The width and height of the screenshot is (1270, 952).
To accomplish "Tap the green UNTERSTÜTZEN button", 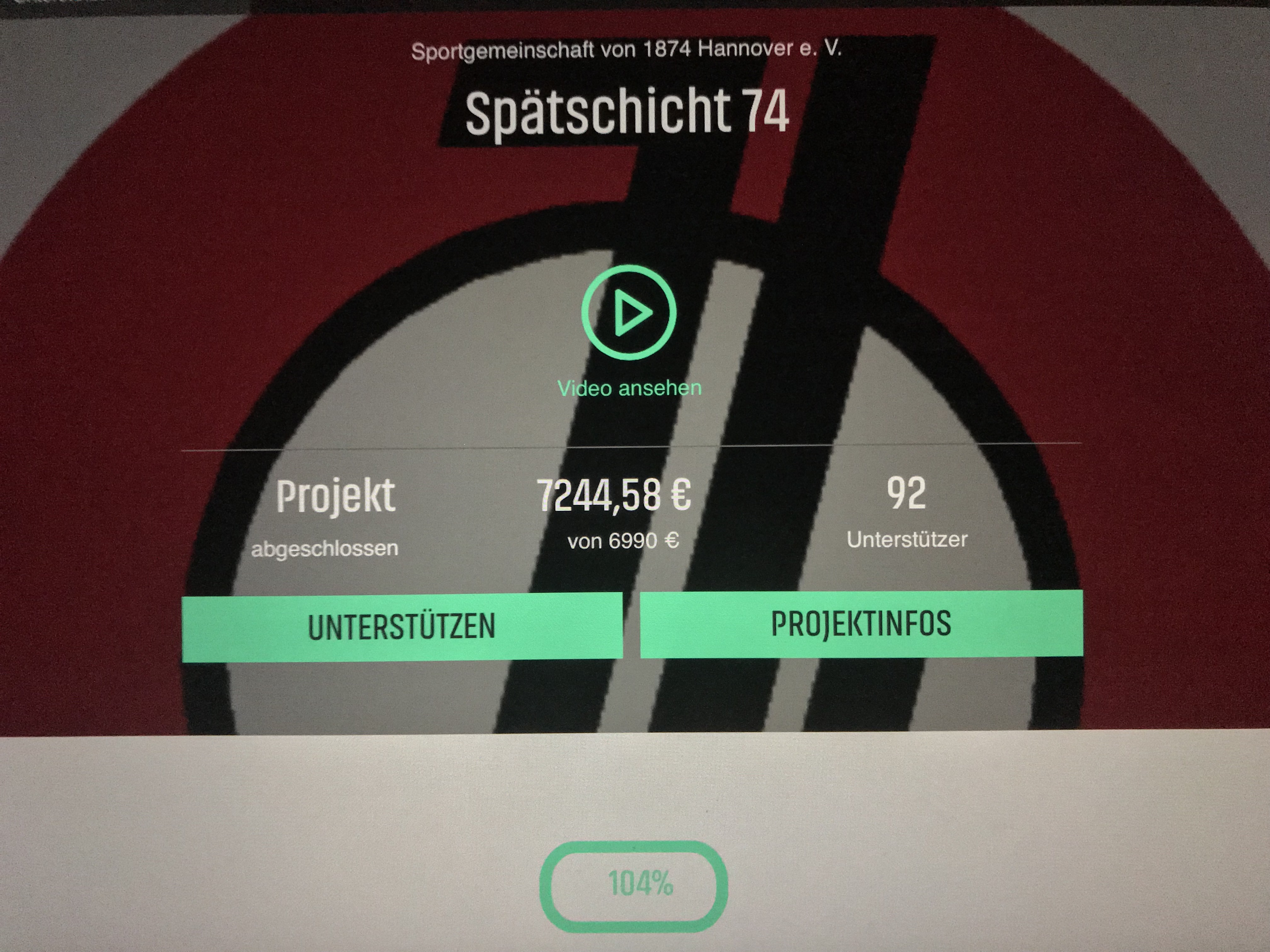I will coord(402,626).
